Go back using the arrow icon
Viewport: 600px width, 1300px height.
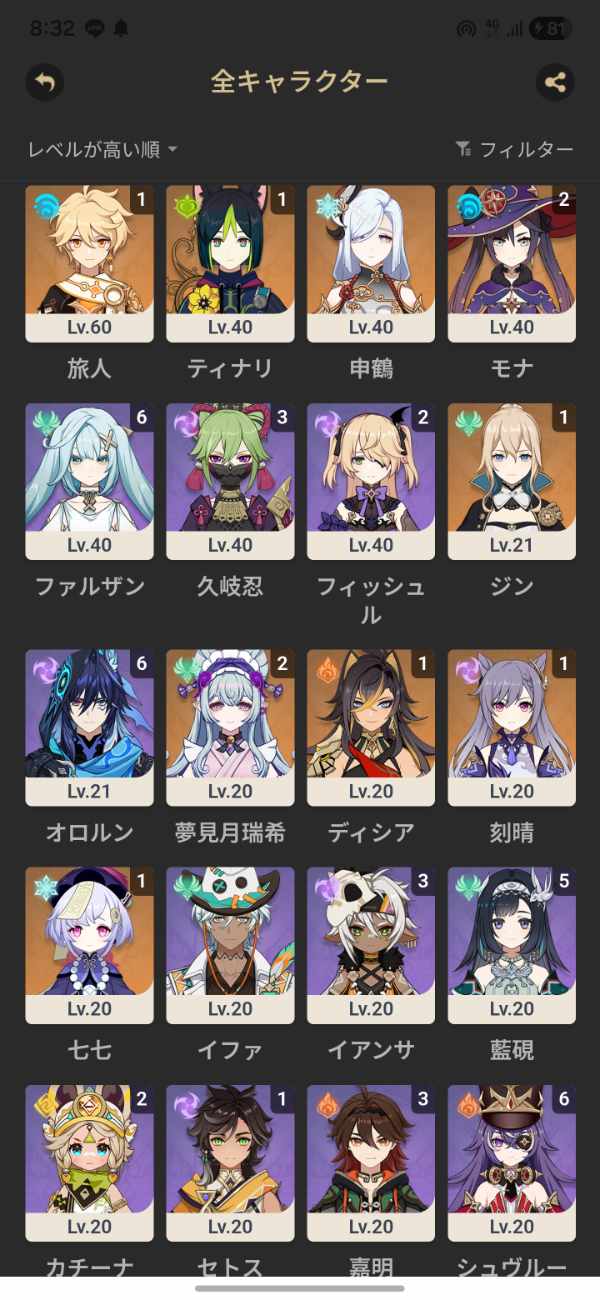pos(45,82)
